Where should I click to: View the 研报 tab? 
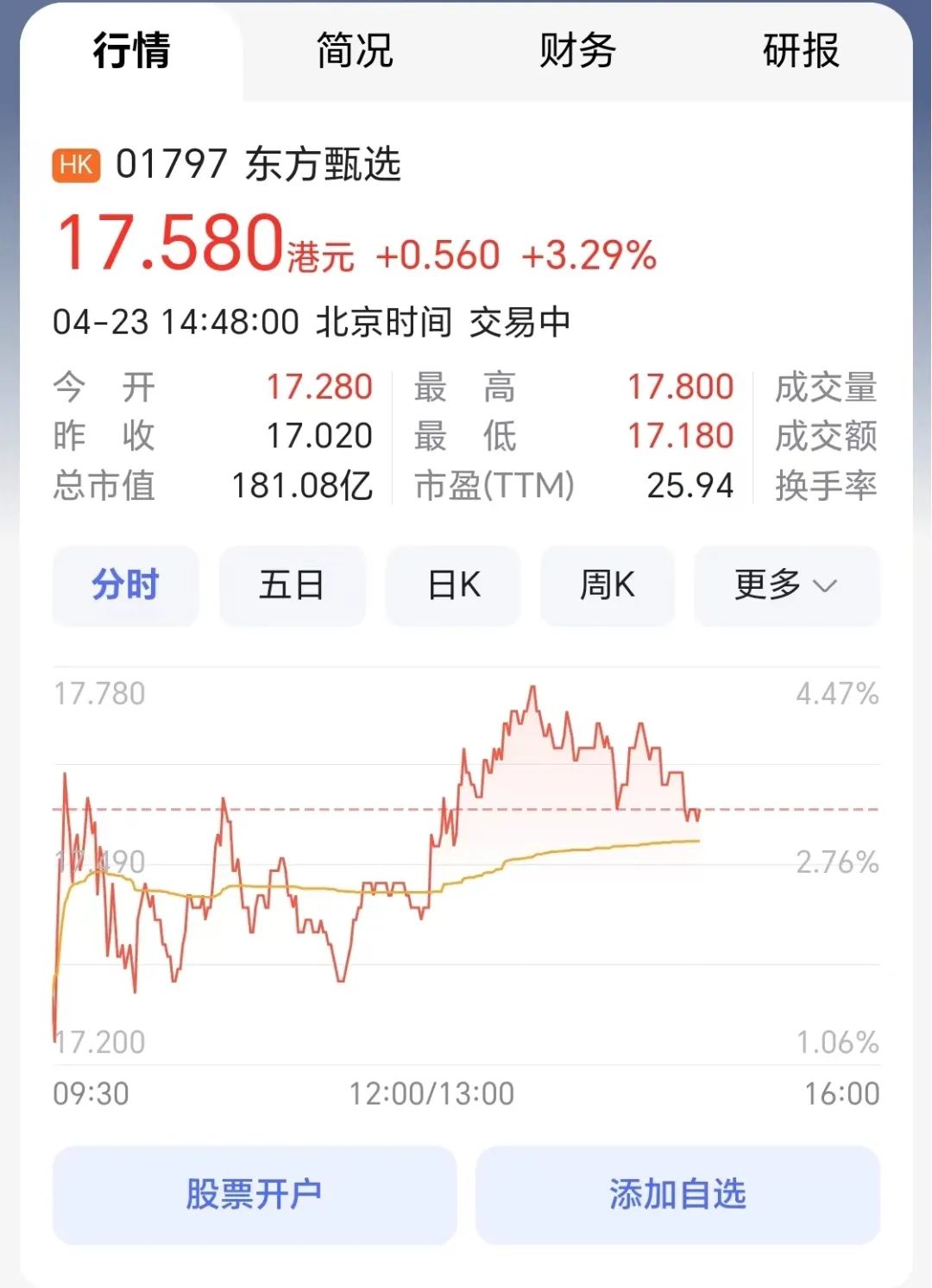[x=801, y=51]
